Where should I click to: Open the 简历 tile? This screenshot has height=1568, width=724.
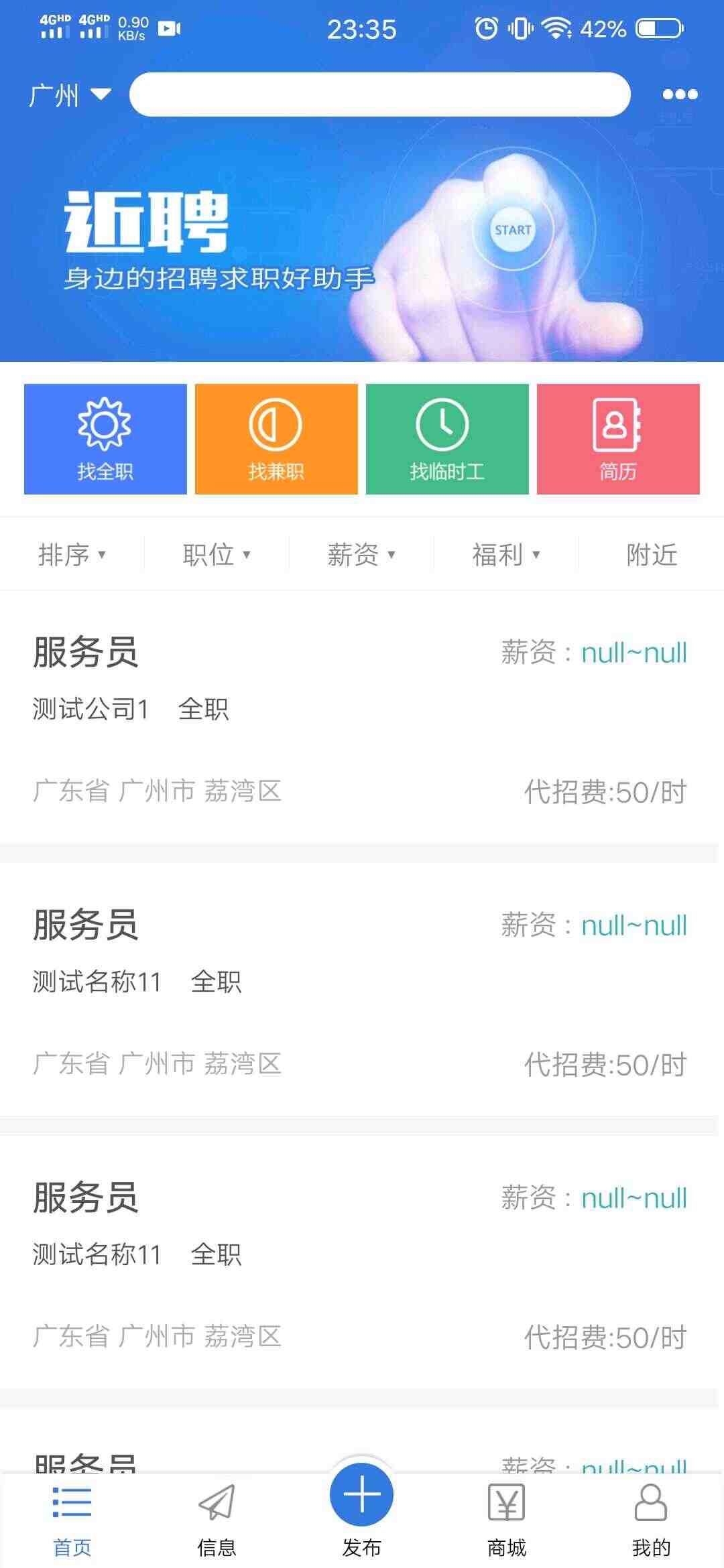click(618, 439)
